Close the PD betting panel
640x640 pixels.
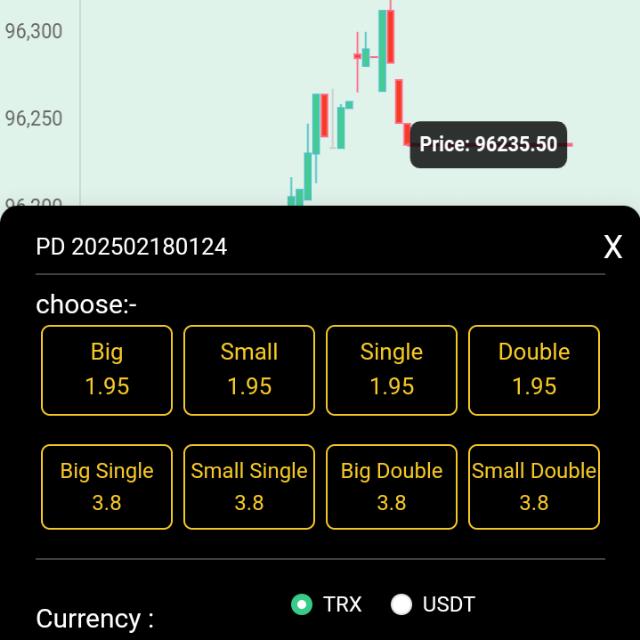[x=613, y=247]
